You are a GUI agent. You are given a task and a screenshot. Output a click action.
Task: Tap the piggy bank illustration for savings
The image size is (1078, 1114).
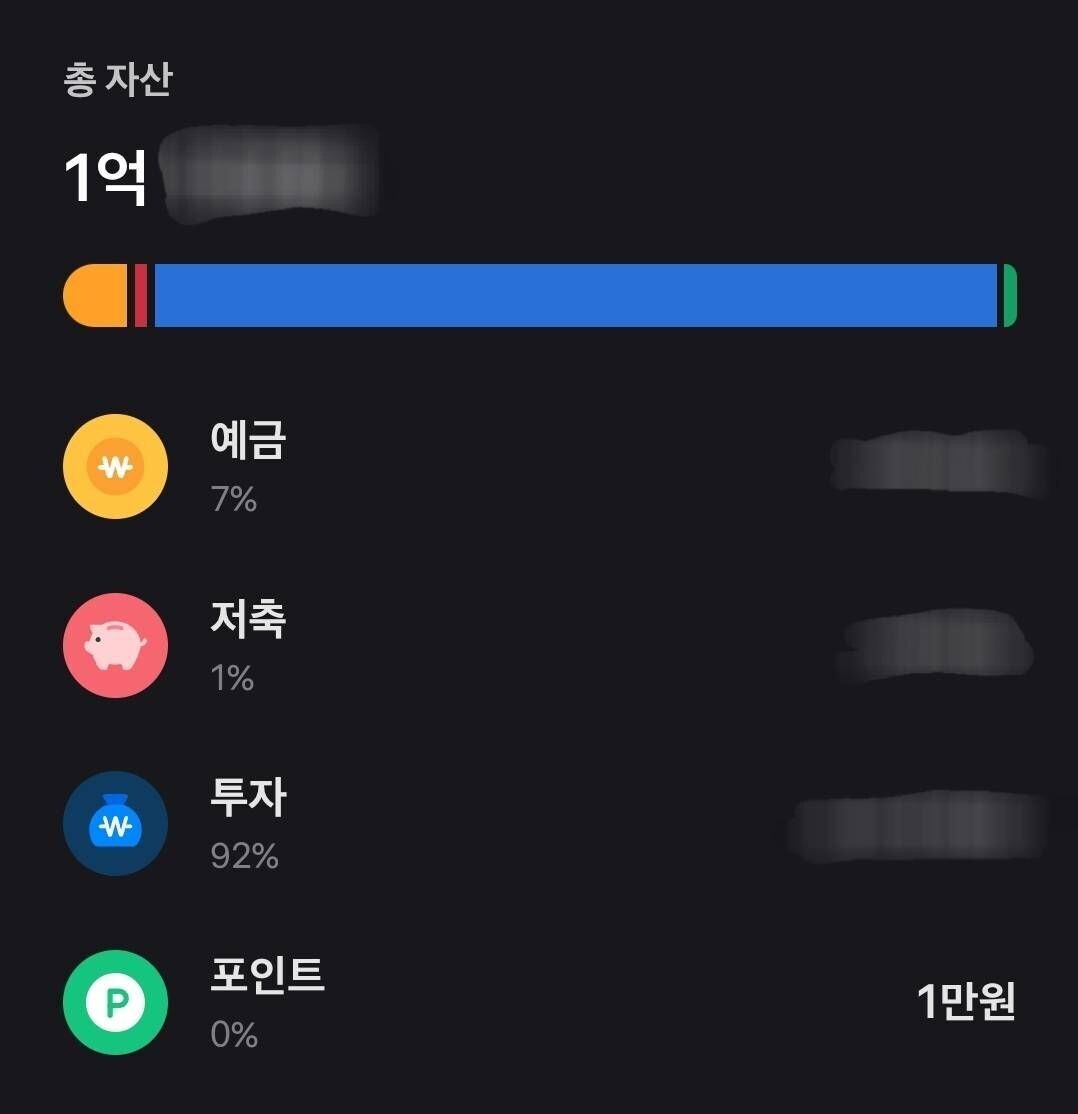coord(114,645)
